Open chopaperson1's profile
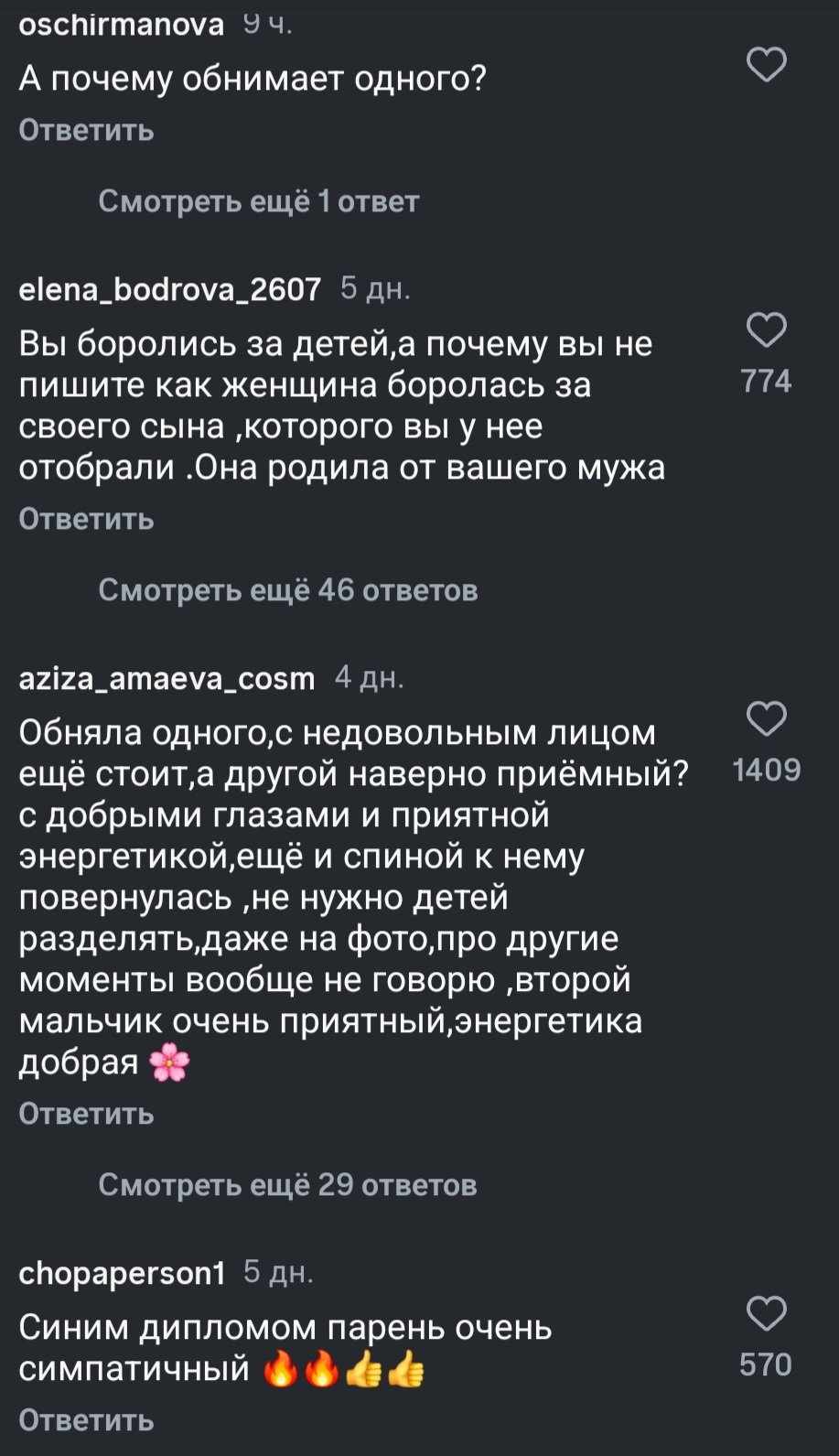 122,1273
